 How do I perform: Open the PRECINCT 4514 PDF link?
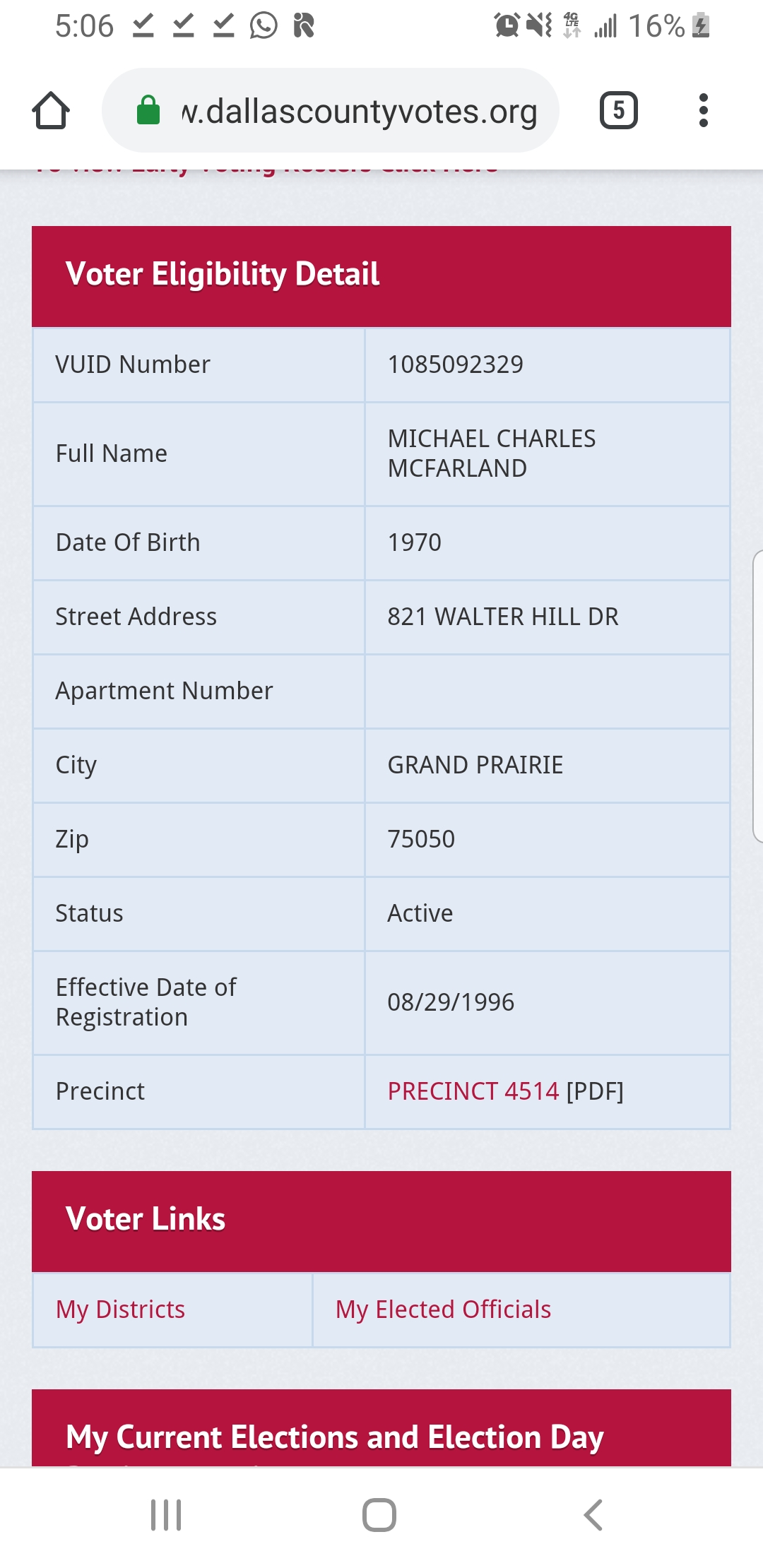473,1091
